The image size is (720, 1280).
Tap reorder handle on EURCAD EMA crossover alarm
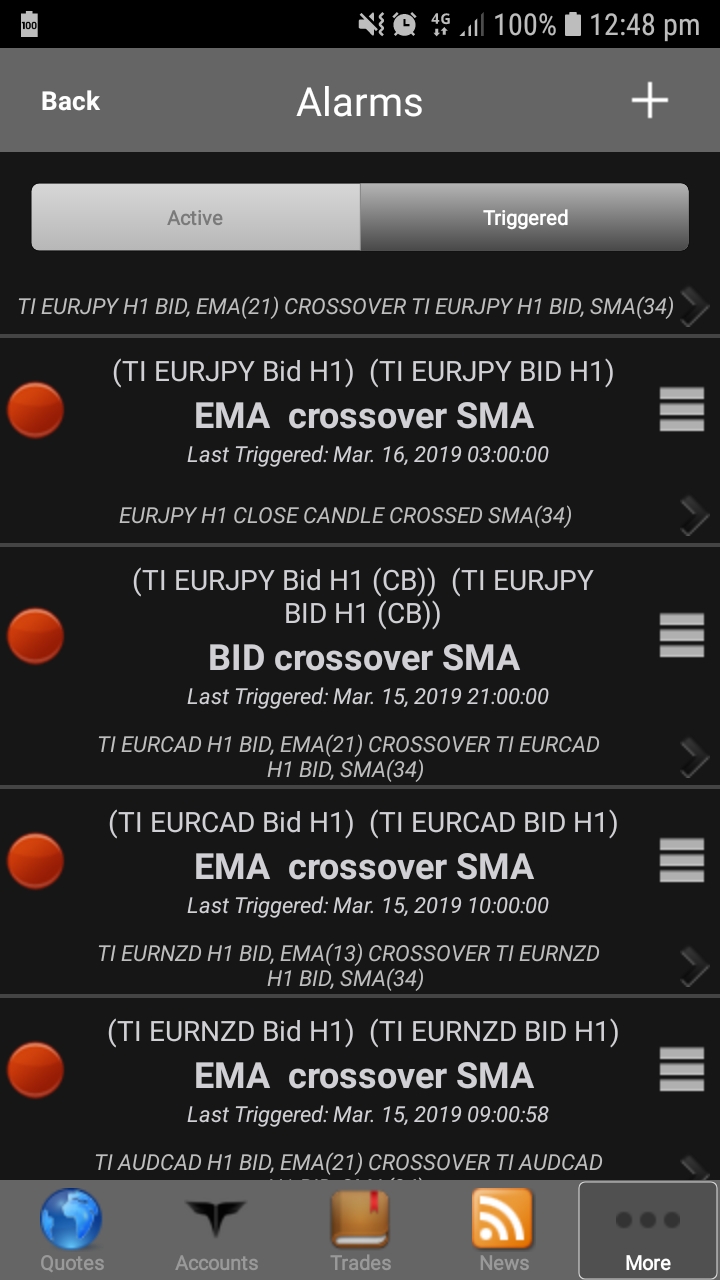[682, 860]
